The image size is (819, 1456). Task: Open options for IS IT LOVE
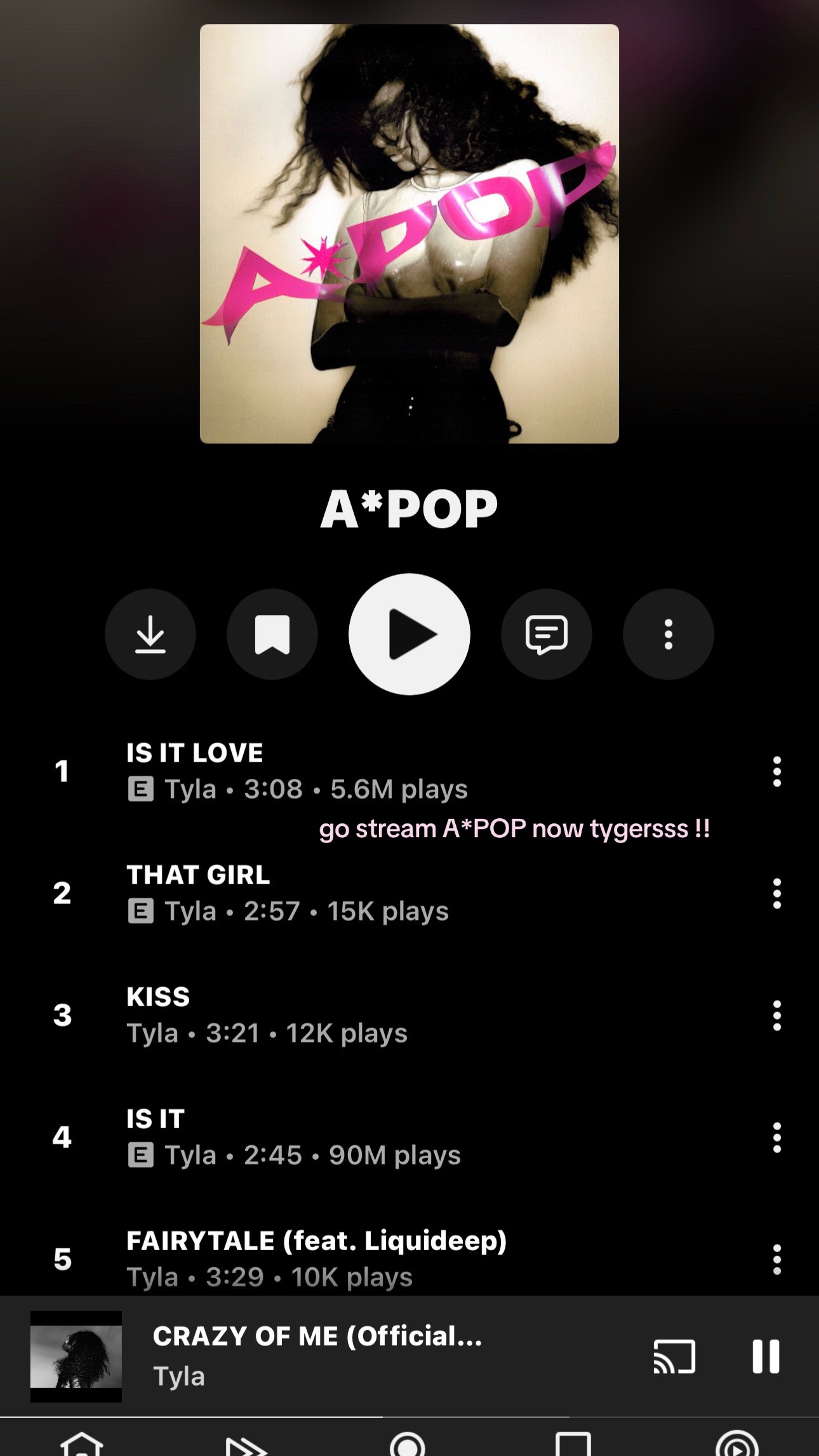coord(776,771)
